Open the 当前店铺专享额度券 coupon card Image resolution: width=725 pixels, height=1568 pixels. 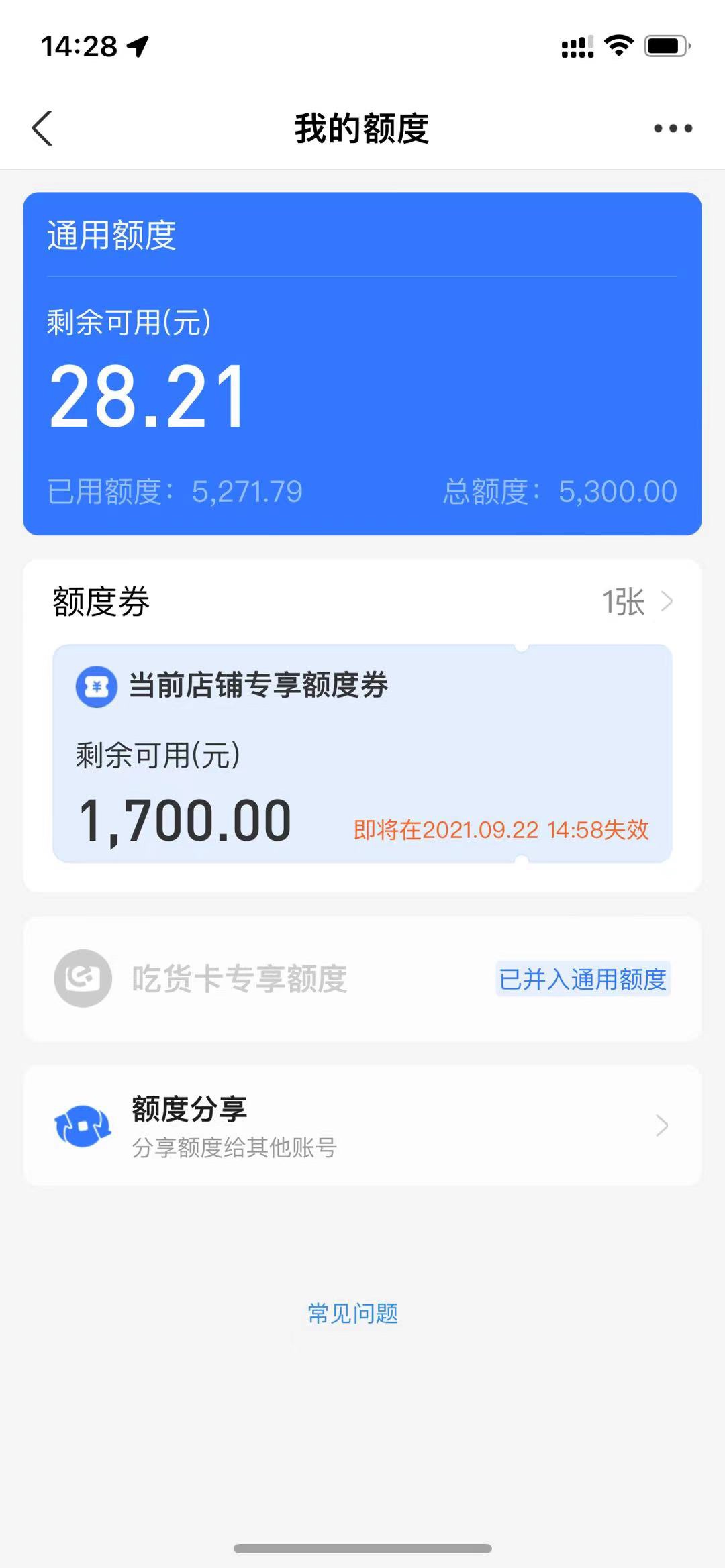tap(362, 753)
